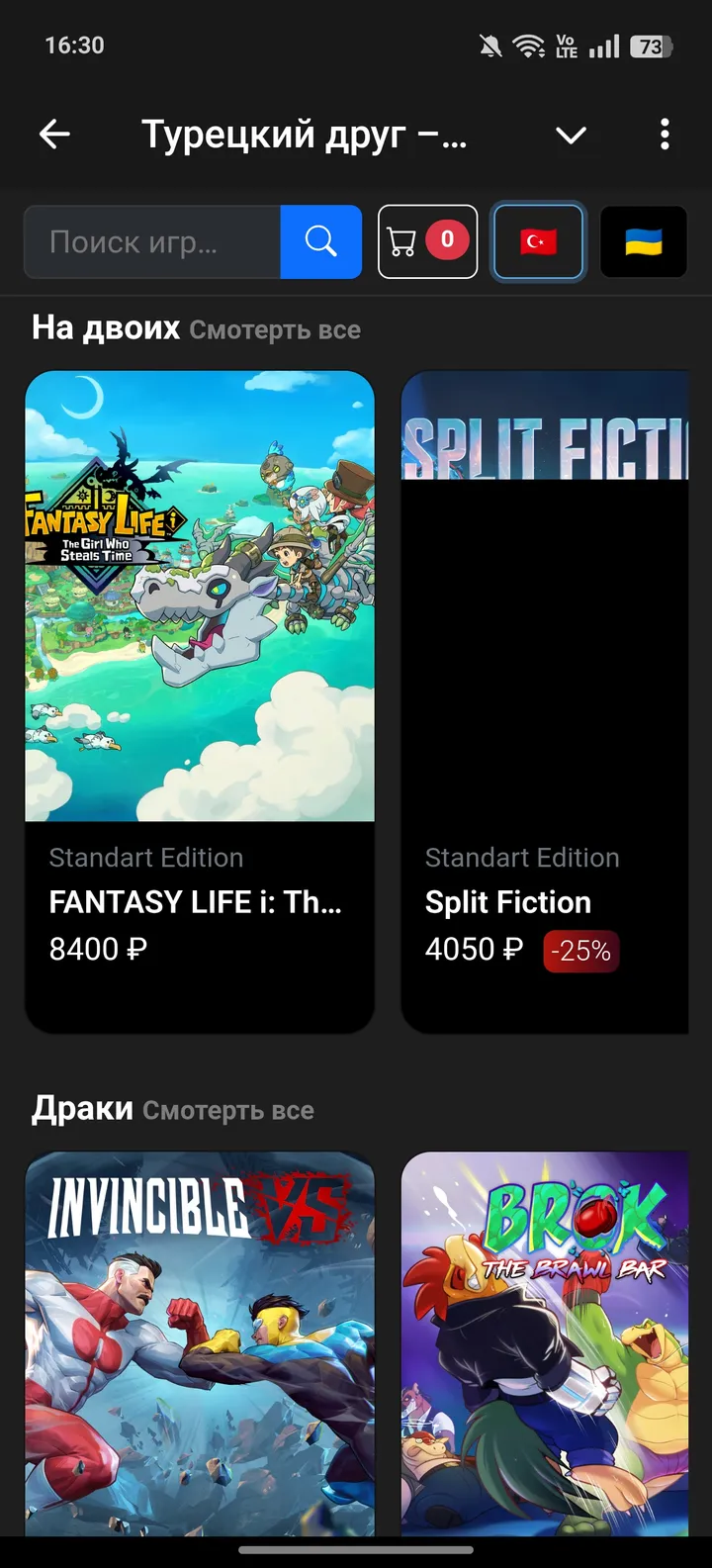
Task: Open the Invincible VS game card
Action: [x=200, y=1343]
